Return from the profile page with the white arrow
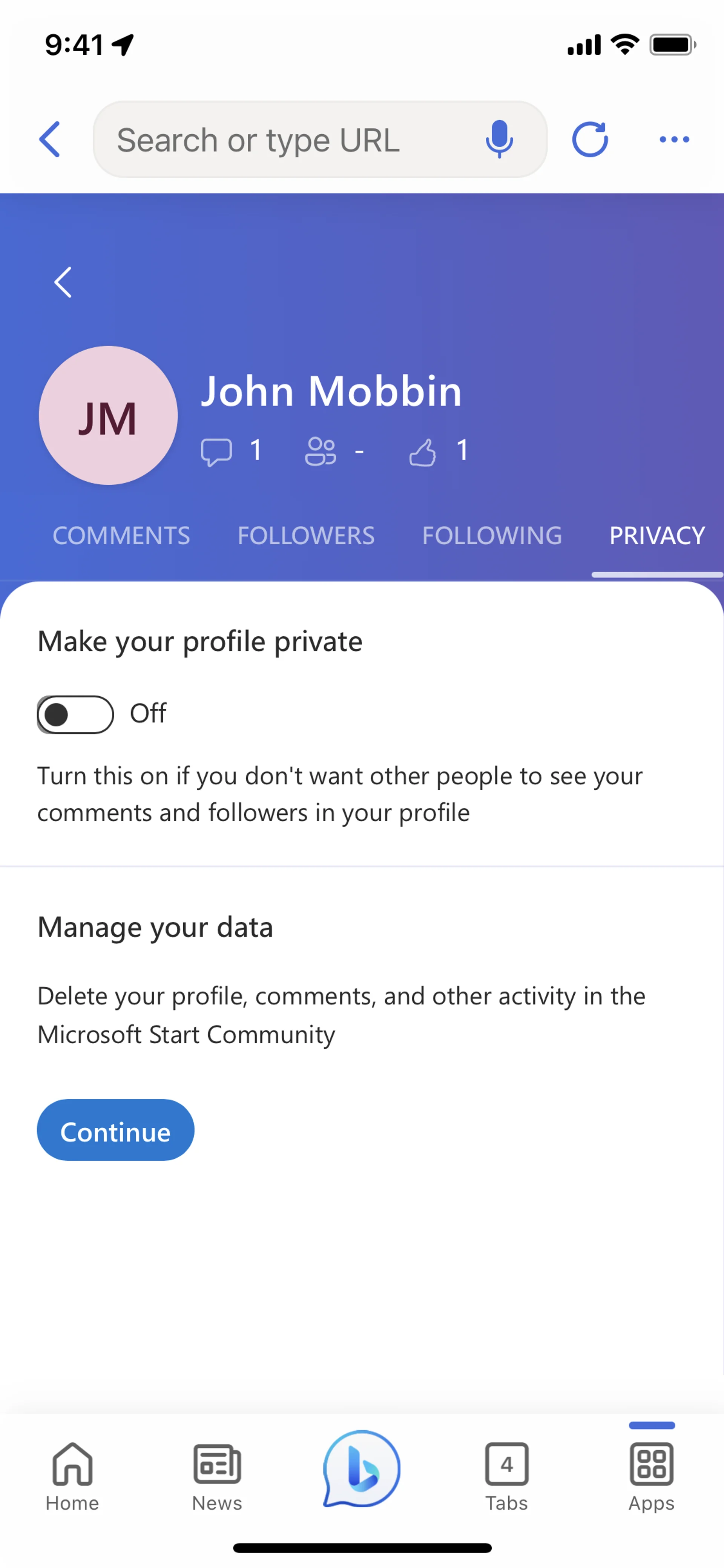 (x=63, y=282)
